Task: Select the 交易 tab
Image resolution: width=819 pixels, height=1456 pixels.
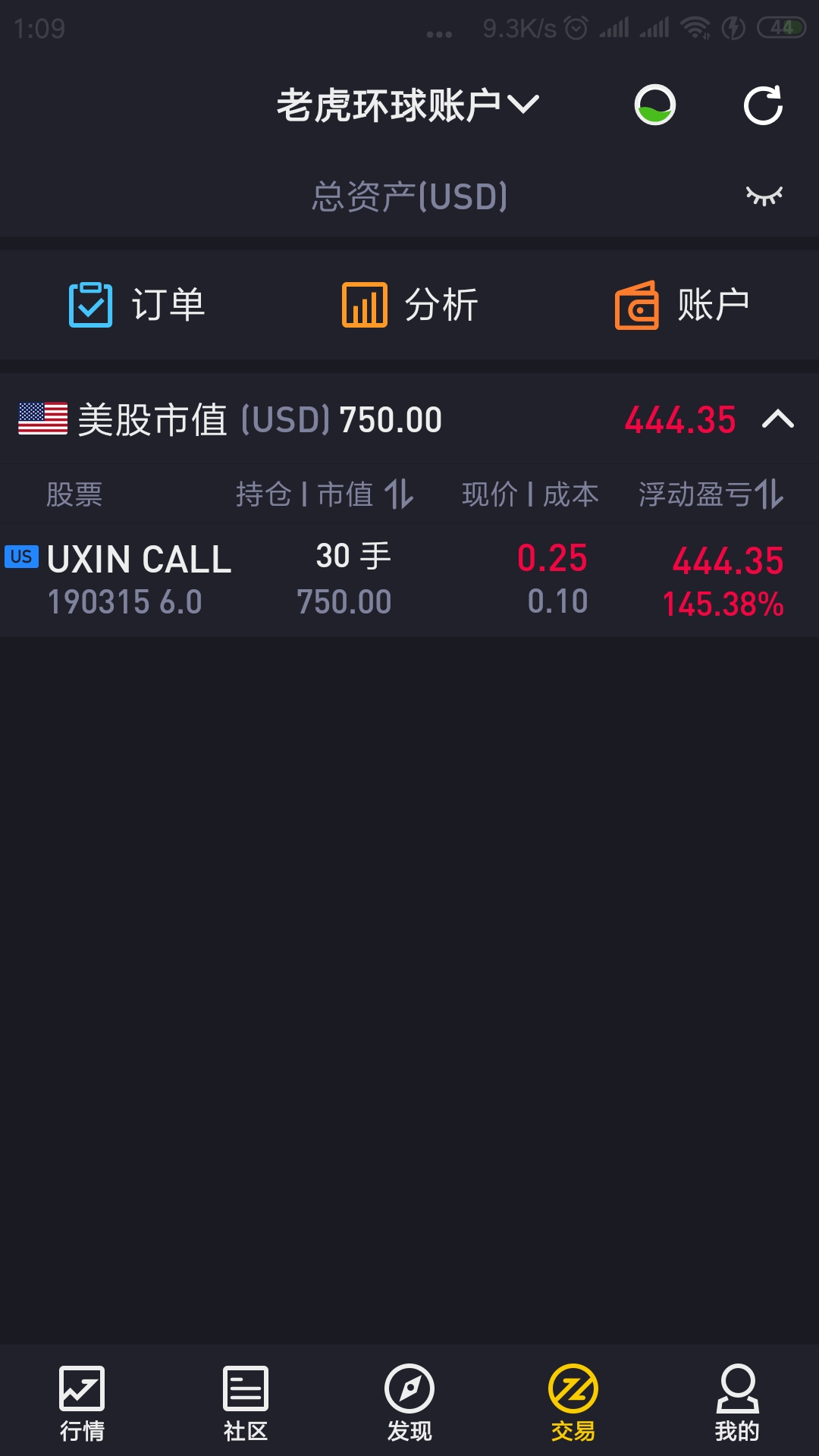Action: [573, 1403]
